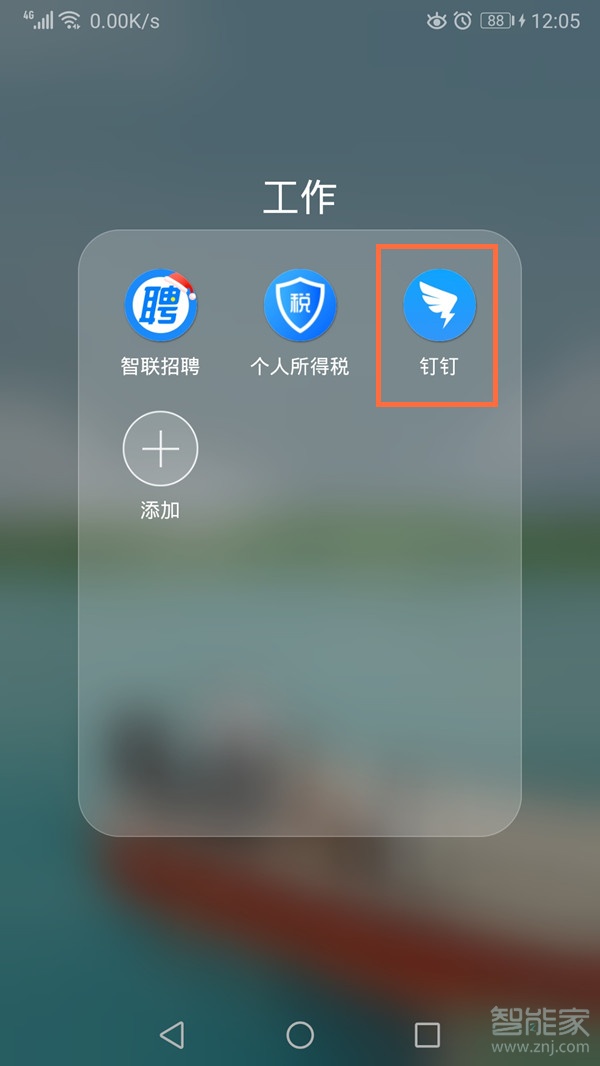This screenshot has height=1066, width=600.
Task: Open the 钉钉 app
Action: point(439,306)
